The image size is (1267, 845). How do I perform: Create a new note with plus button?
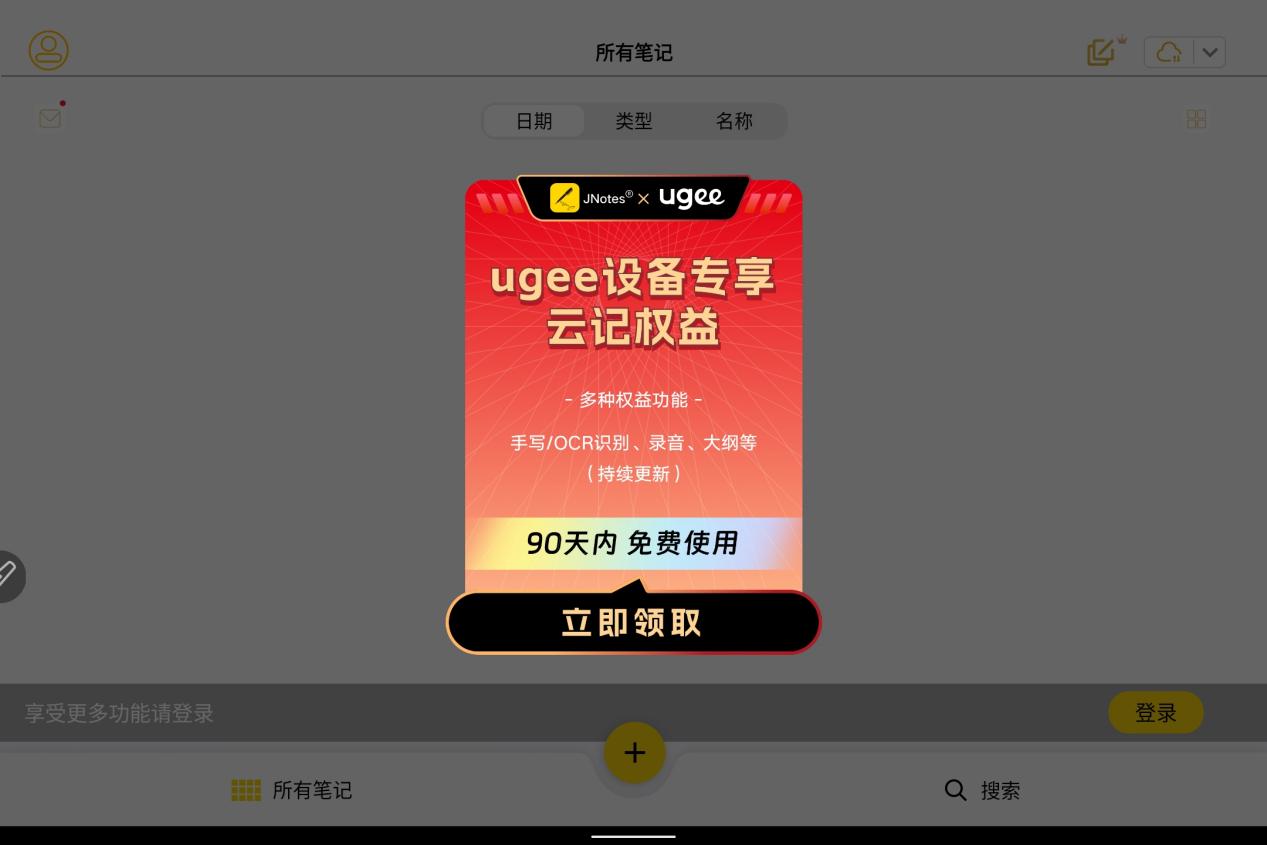(634, 753)
